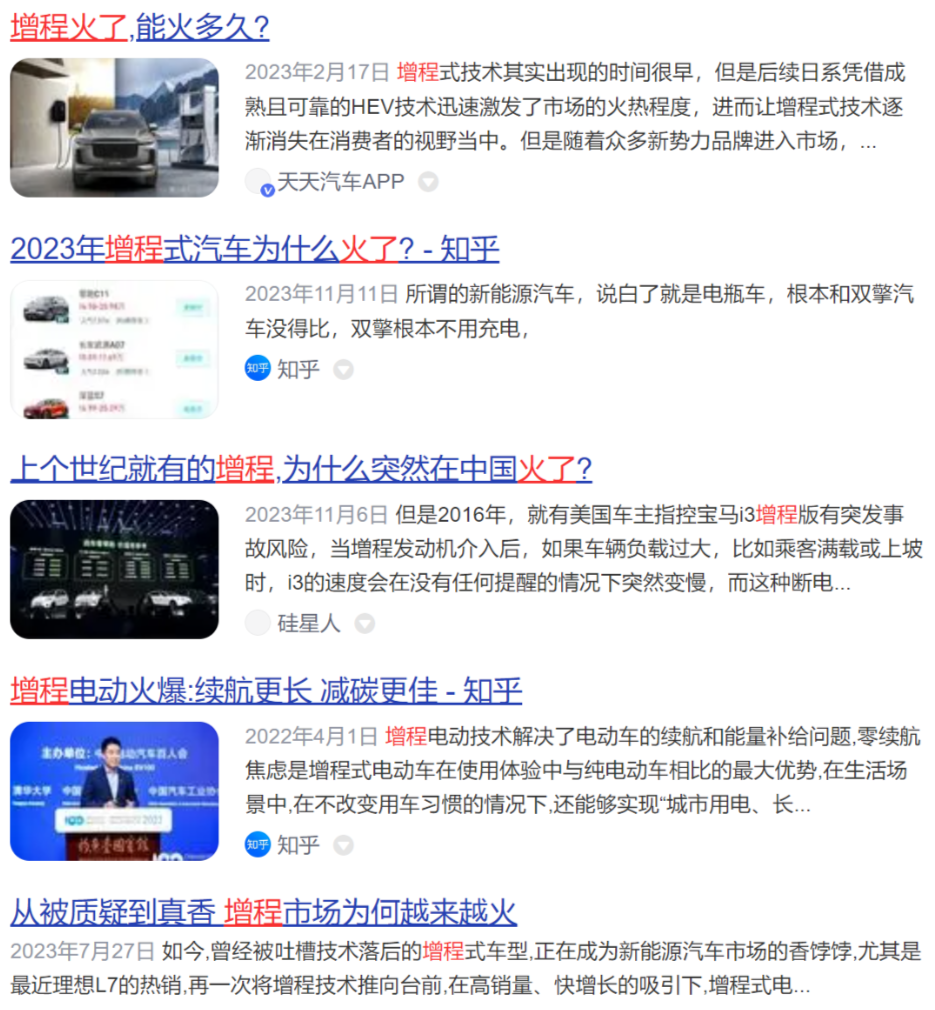
Task: Open "增程电动火爆:续航更长 减碳更佳 - 知乎" link
Action: pos(266,690)
